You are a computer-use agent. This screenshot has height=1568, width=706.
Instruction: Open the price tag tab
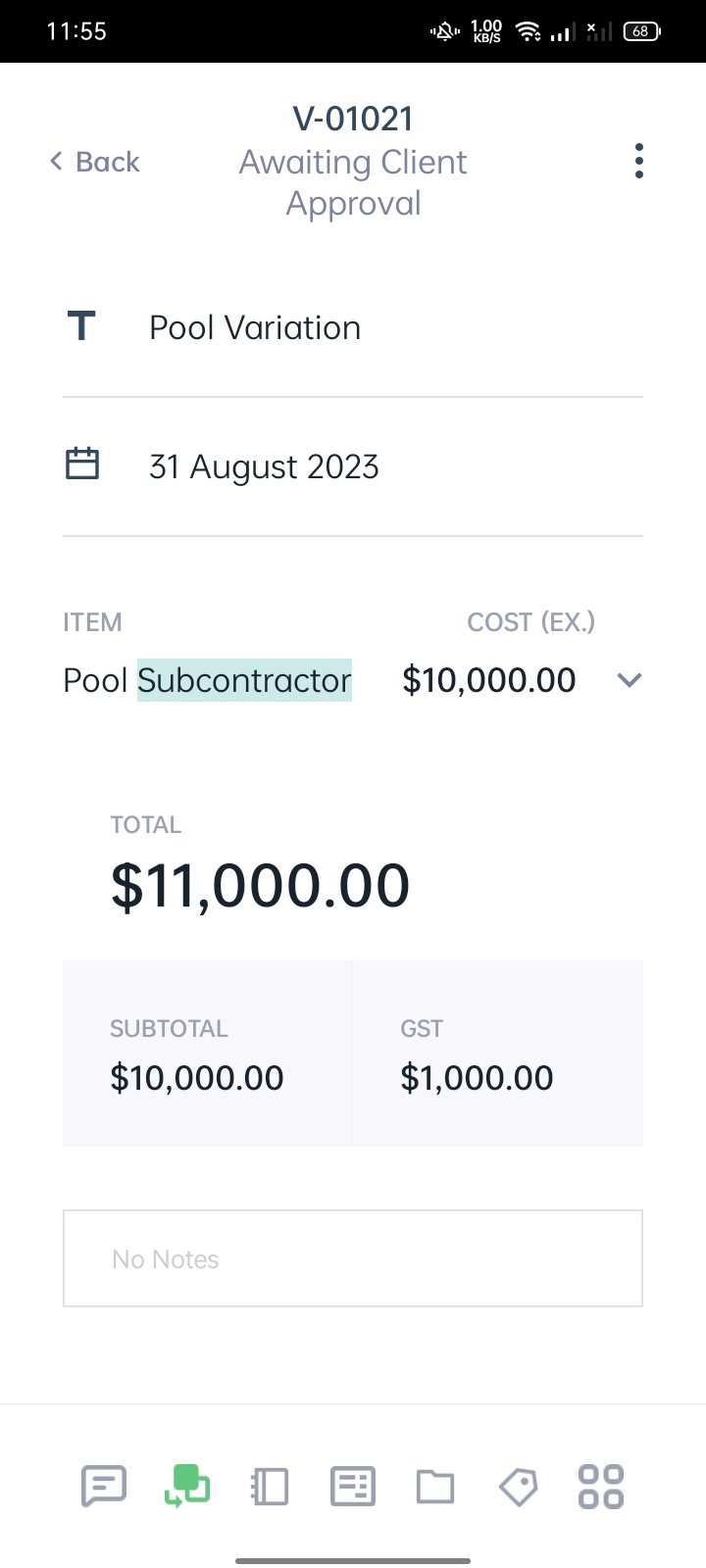[x=518, y=1487]
